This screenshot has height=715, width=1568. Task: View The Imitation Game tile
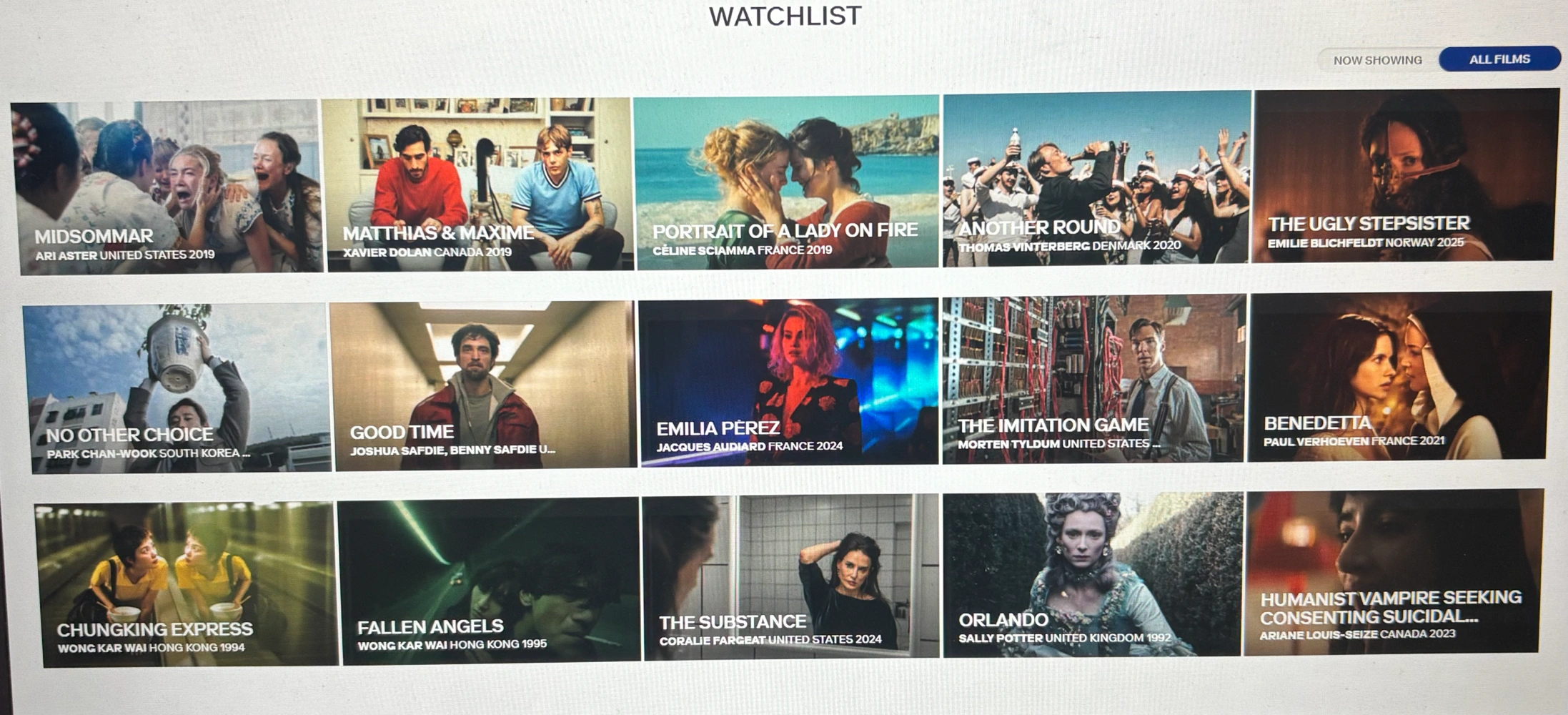1093,379
